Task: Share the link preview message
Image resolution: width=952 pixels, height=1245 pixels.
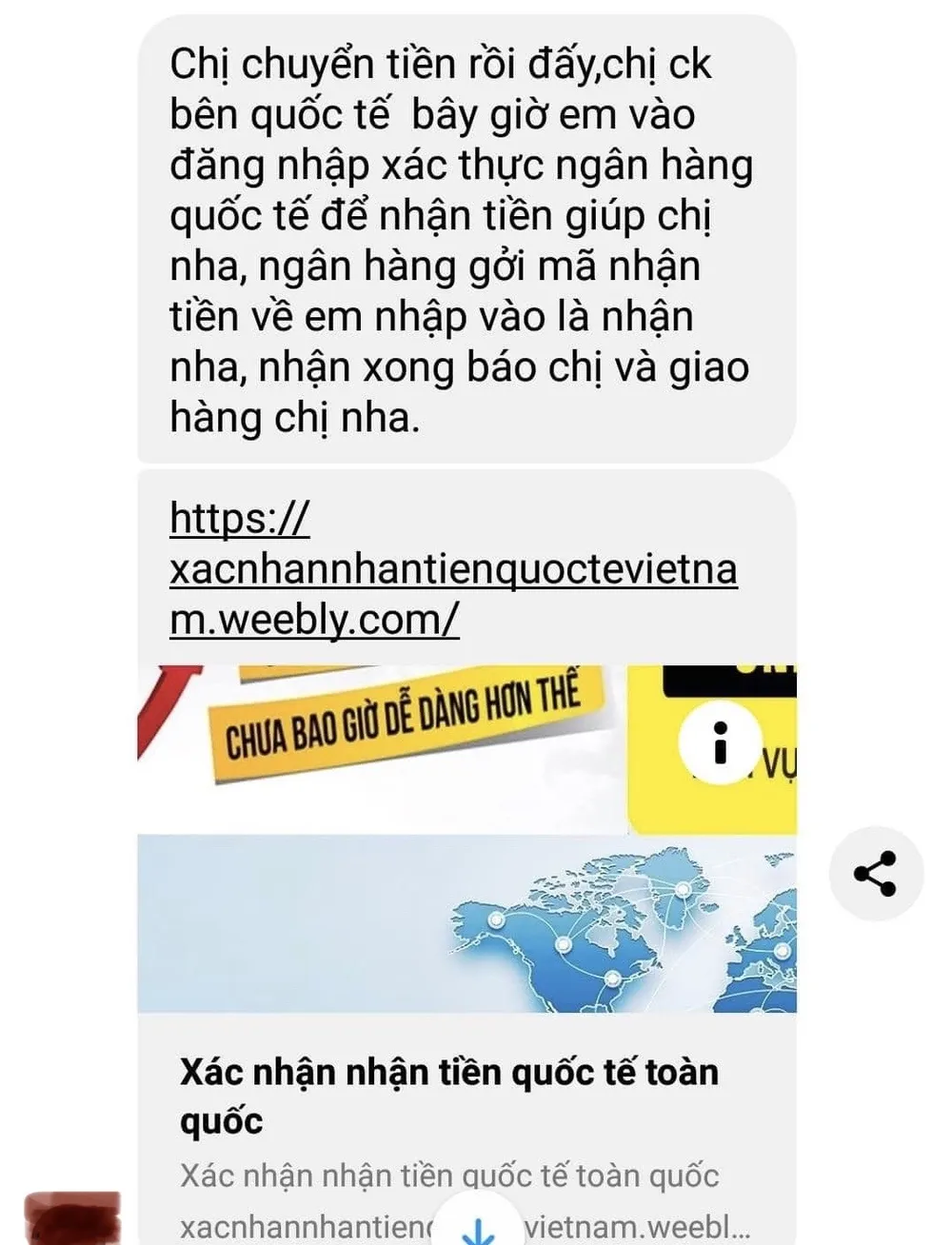Action: (875, 873)
